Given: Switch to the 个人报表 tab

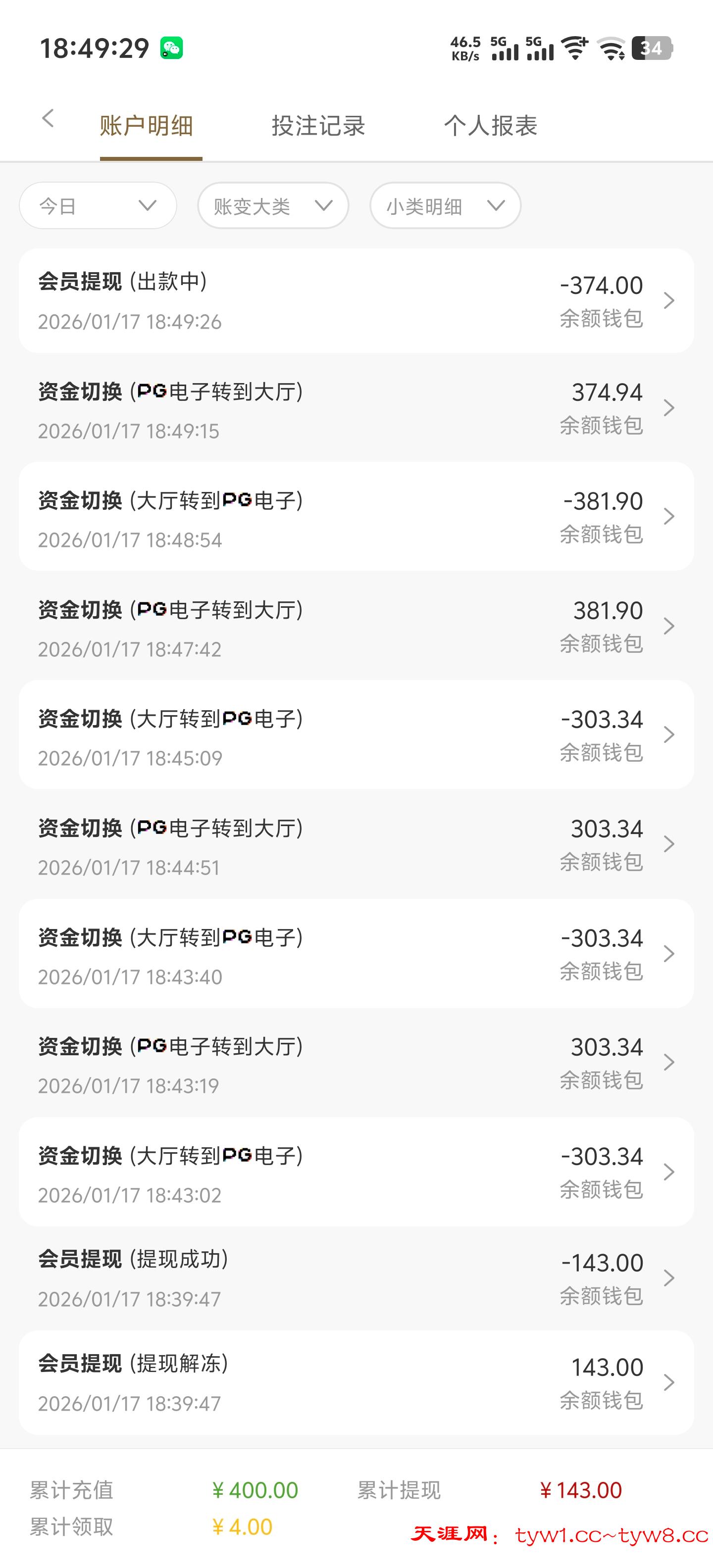Looking at the screenshot, I should (x=490, y=126).
